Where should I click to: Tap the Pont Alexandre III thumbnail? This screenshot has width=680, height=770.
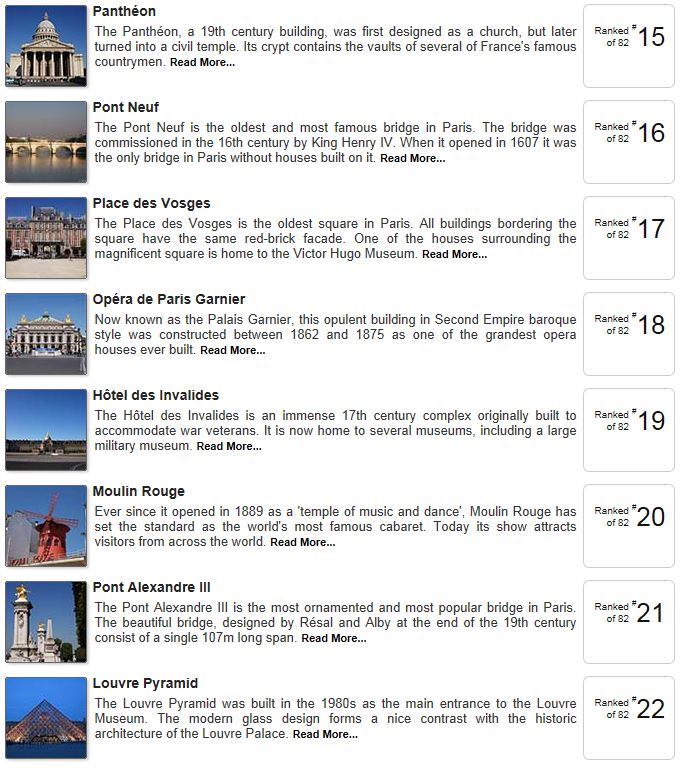pos(46,621)
